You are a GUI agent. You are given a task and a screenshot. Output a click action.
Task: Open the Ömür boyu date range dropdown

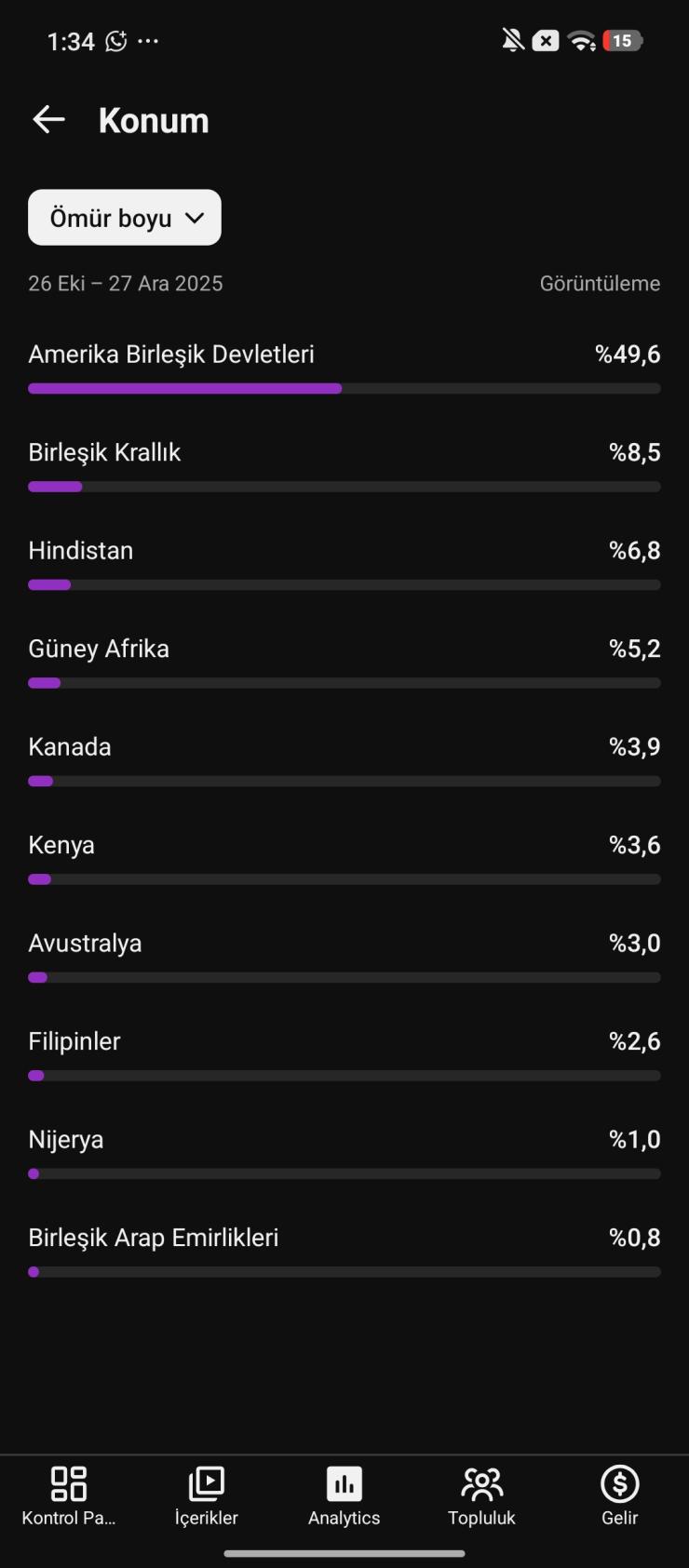click(125, 218)
